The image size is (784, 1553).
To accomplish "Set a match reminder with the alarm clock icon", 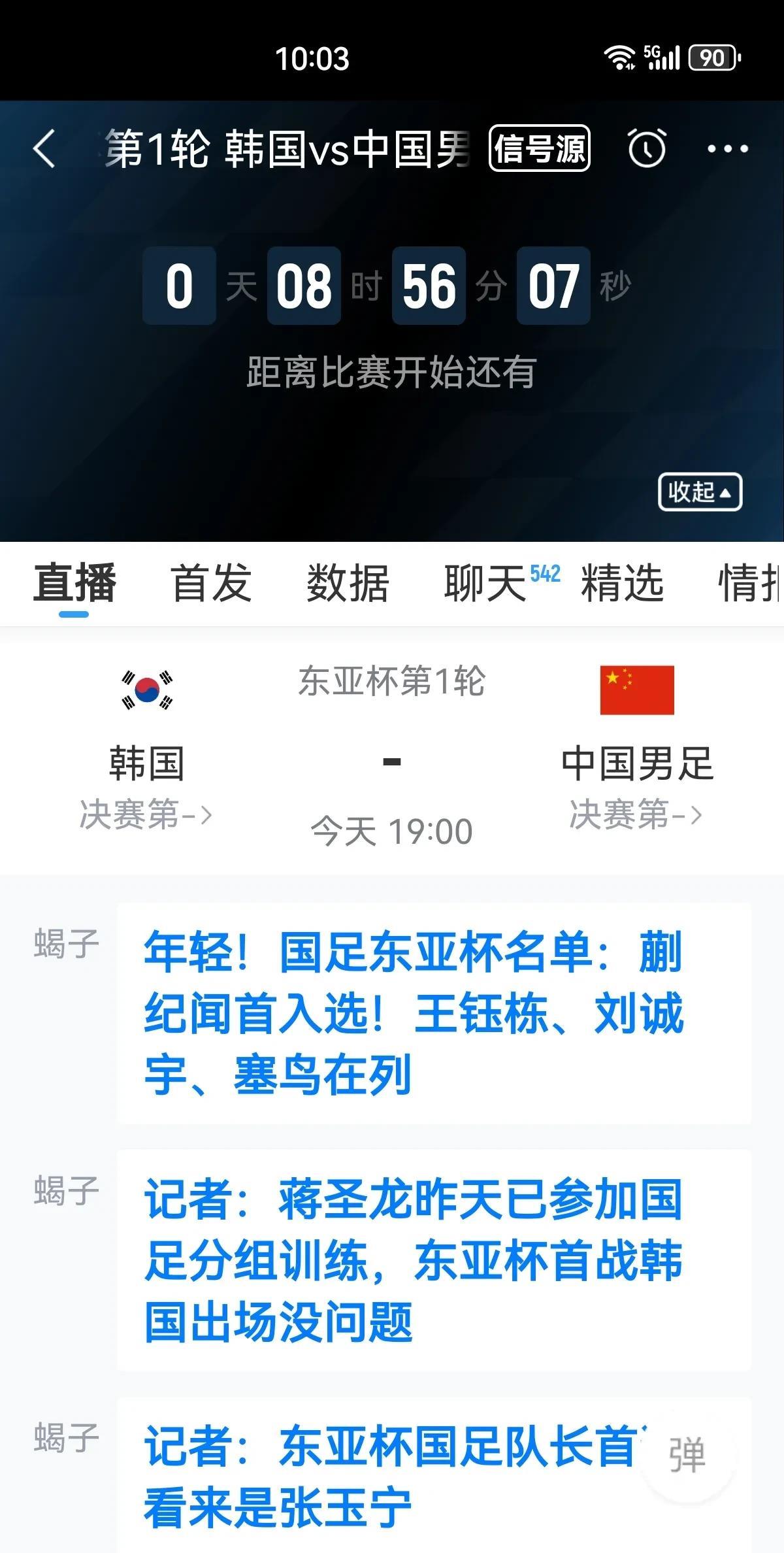I will click(647, 148).
